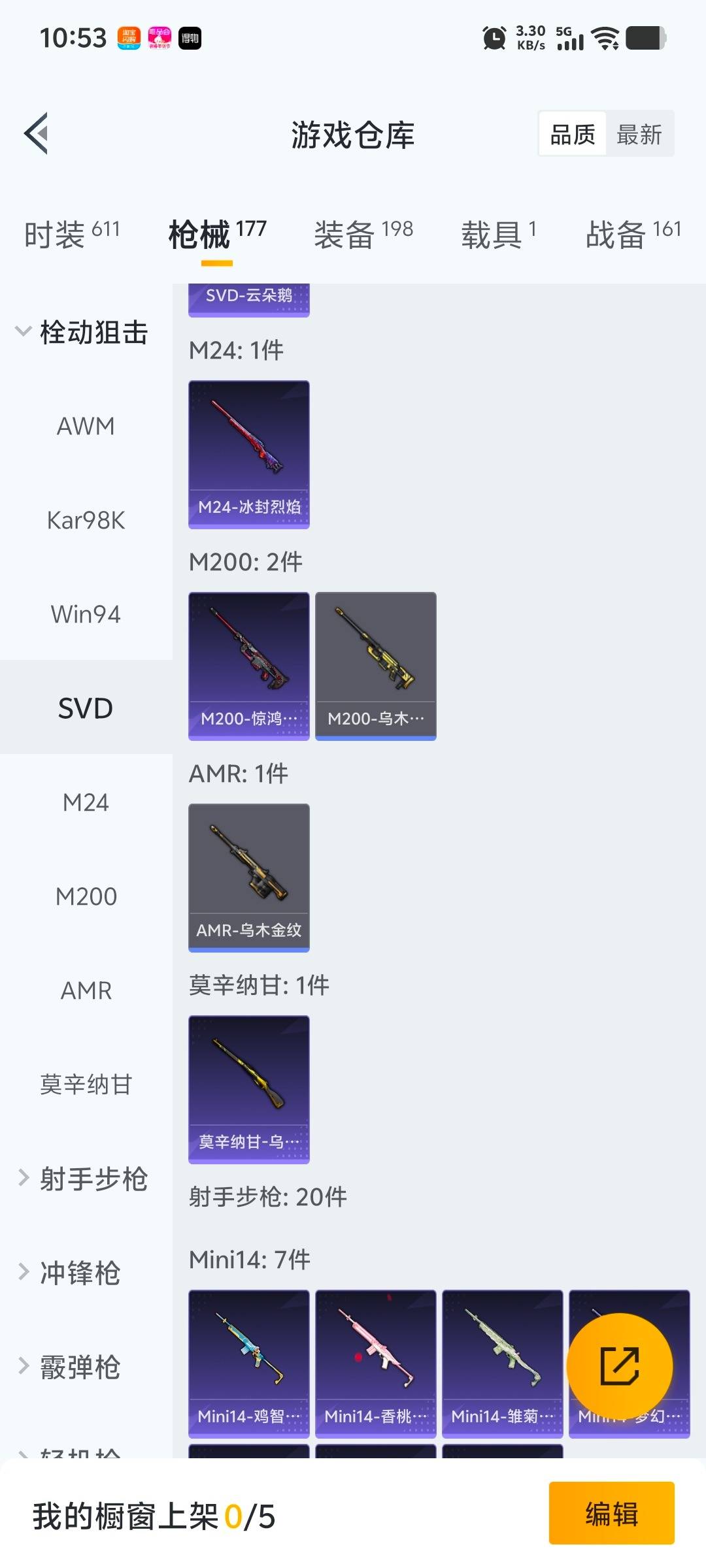Tap the alarm clock icon in status bar
The height and width of the screenshot is (1568, 706).
pos(495,38)
